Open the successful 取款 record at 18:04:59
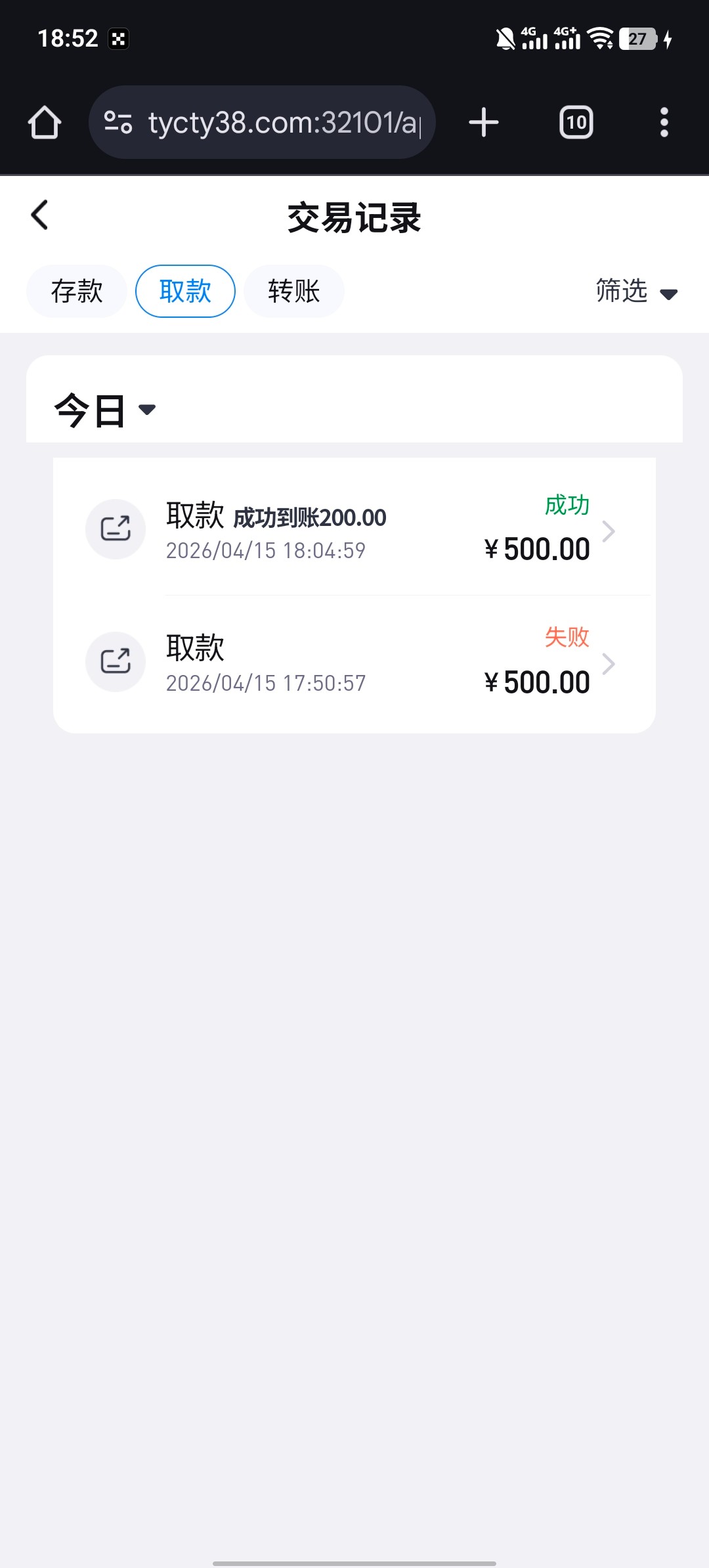 pos(354,529)
